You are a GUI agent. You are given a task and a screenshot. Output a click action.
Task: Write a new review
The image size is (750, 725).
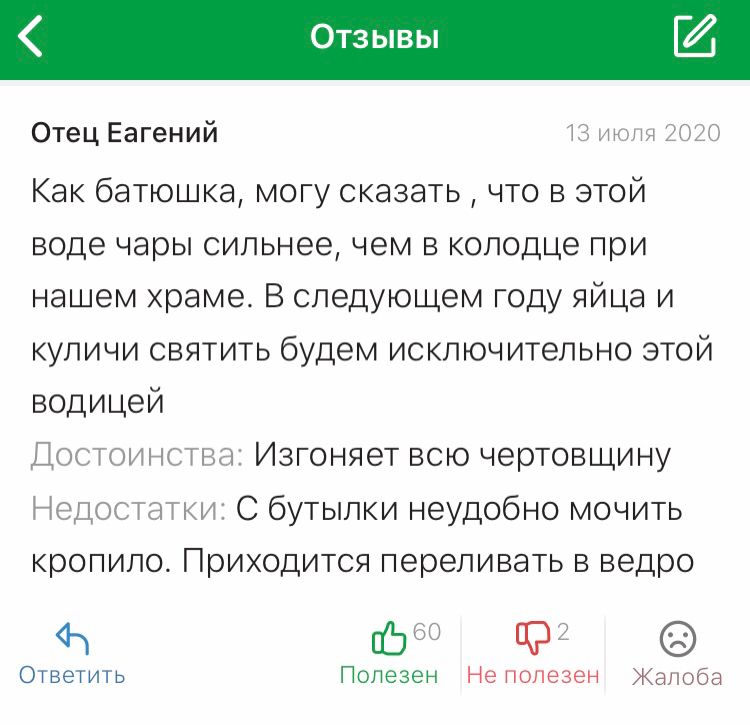coord(696,38)
